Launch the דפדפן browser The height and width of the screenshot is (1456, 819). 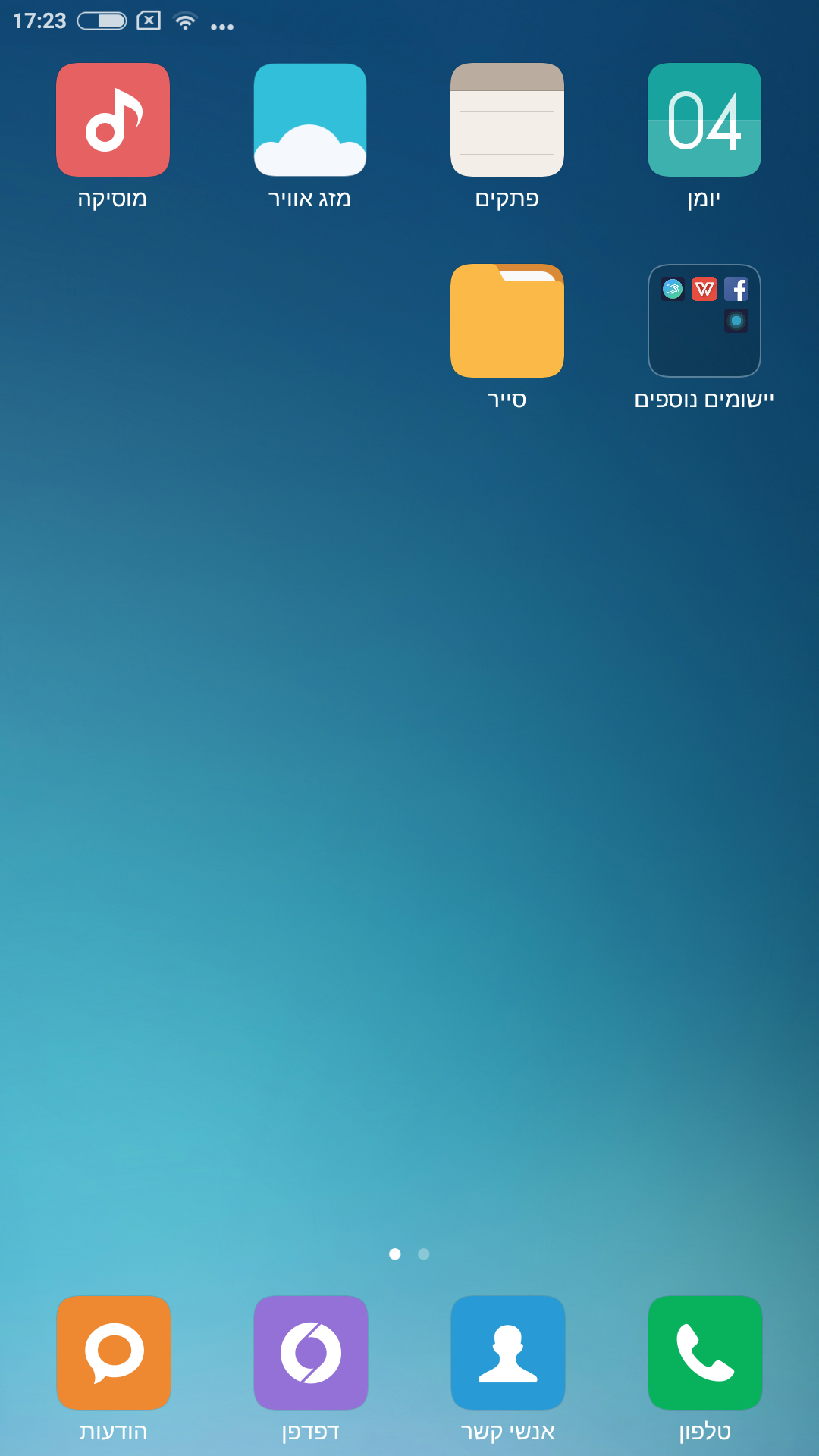pos(311,1353)
